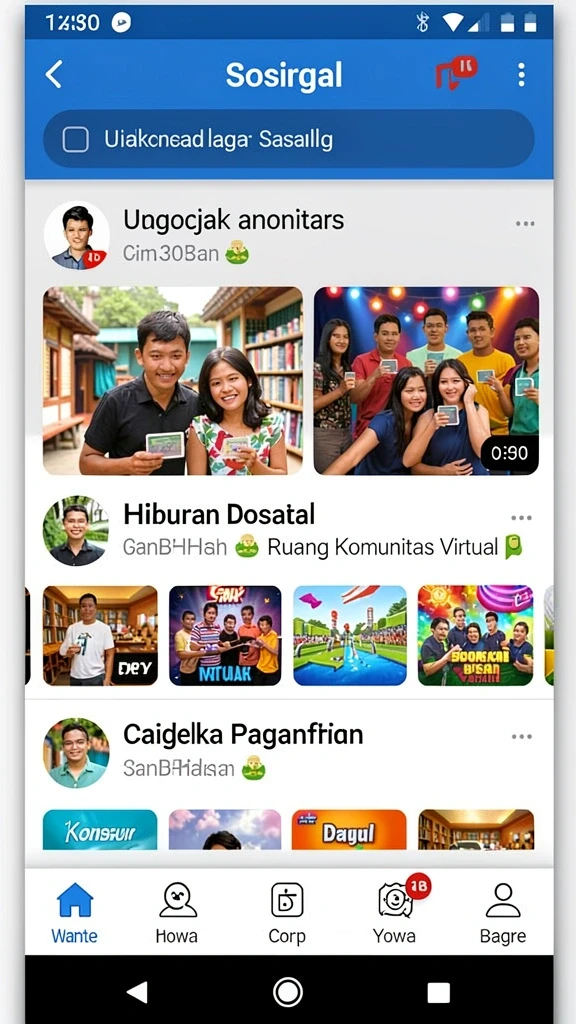Screen dimensions: 576x1024
Task: Open the red notification icon in header
Action: [x=456, y=72]
